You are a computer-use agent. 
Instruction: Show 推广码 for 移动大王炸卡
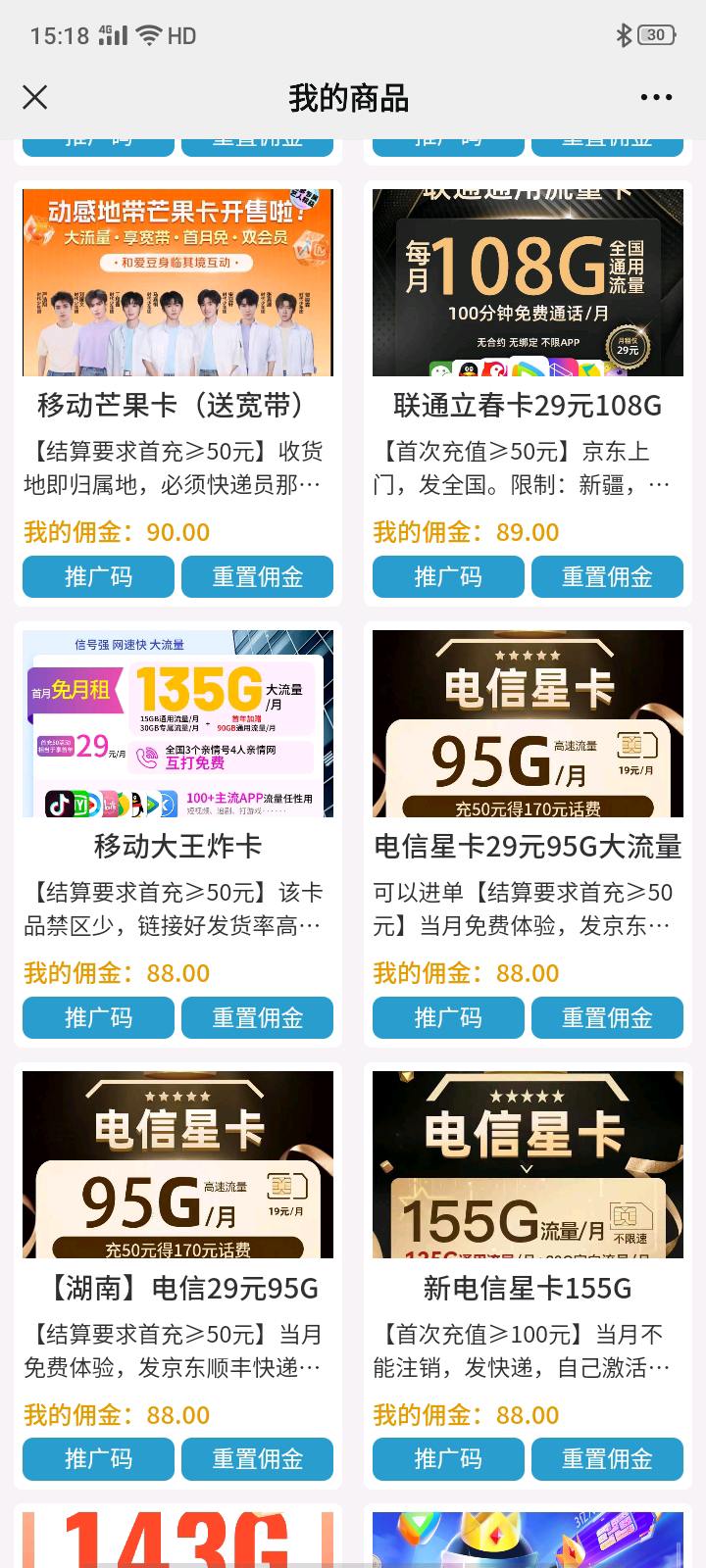(x=98, y=1017)
